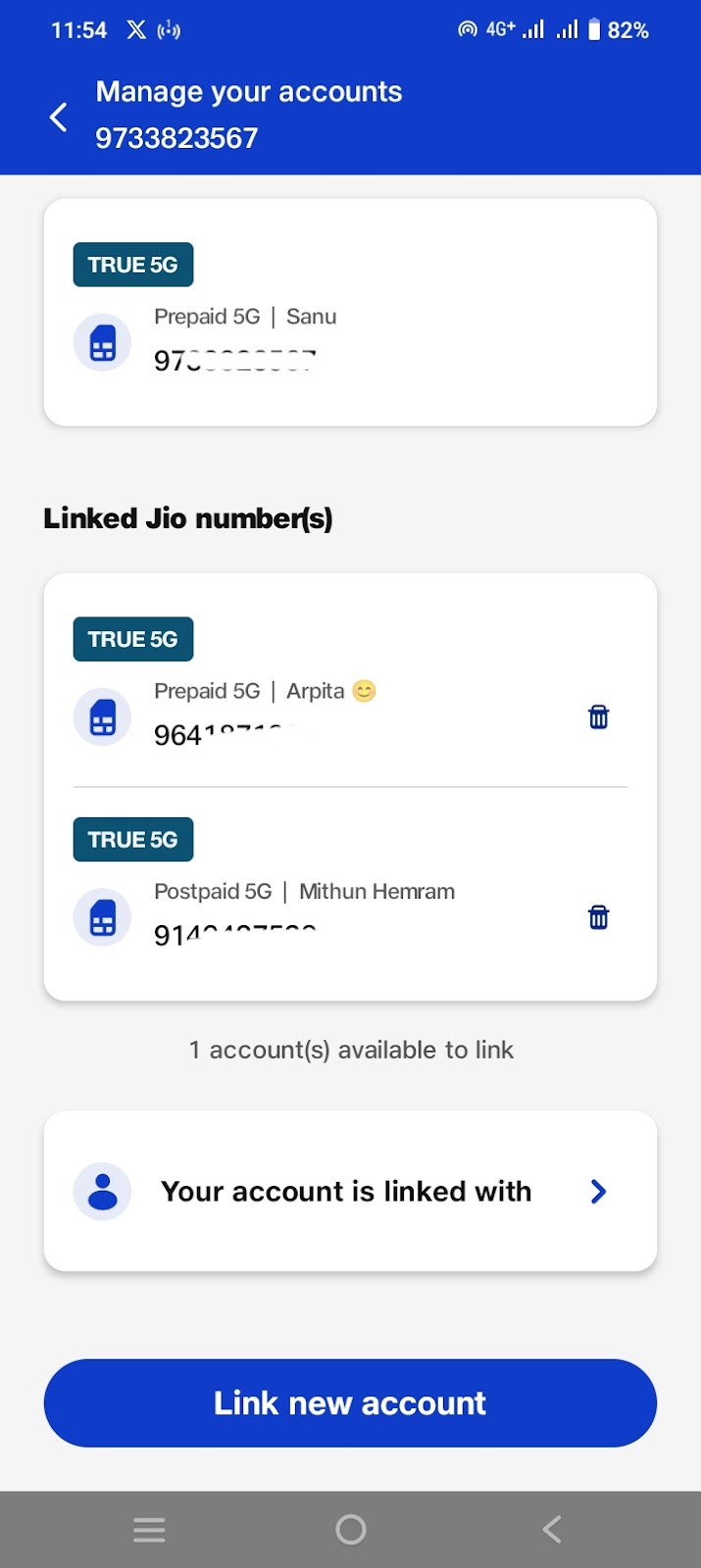
Task: Remove Mithun Hemram's linked number
Action: 598,917
